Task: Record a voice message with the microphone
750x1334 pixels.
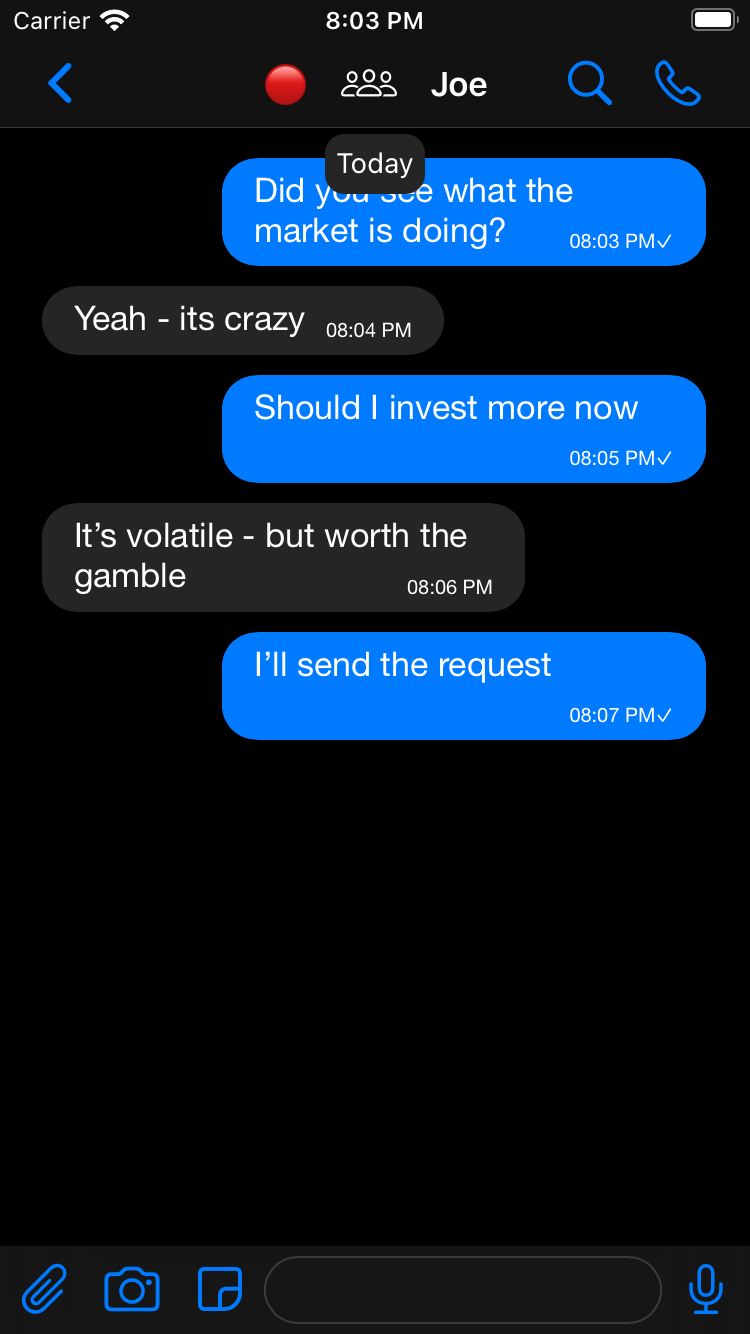Action: [705, 1288]
